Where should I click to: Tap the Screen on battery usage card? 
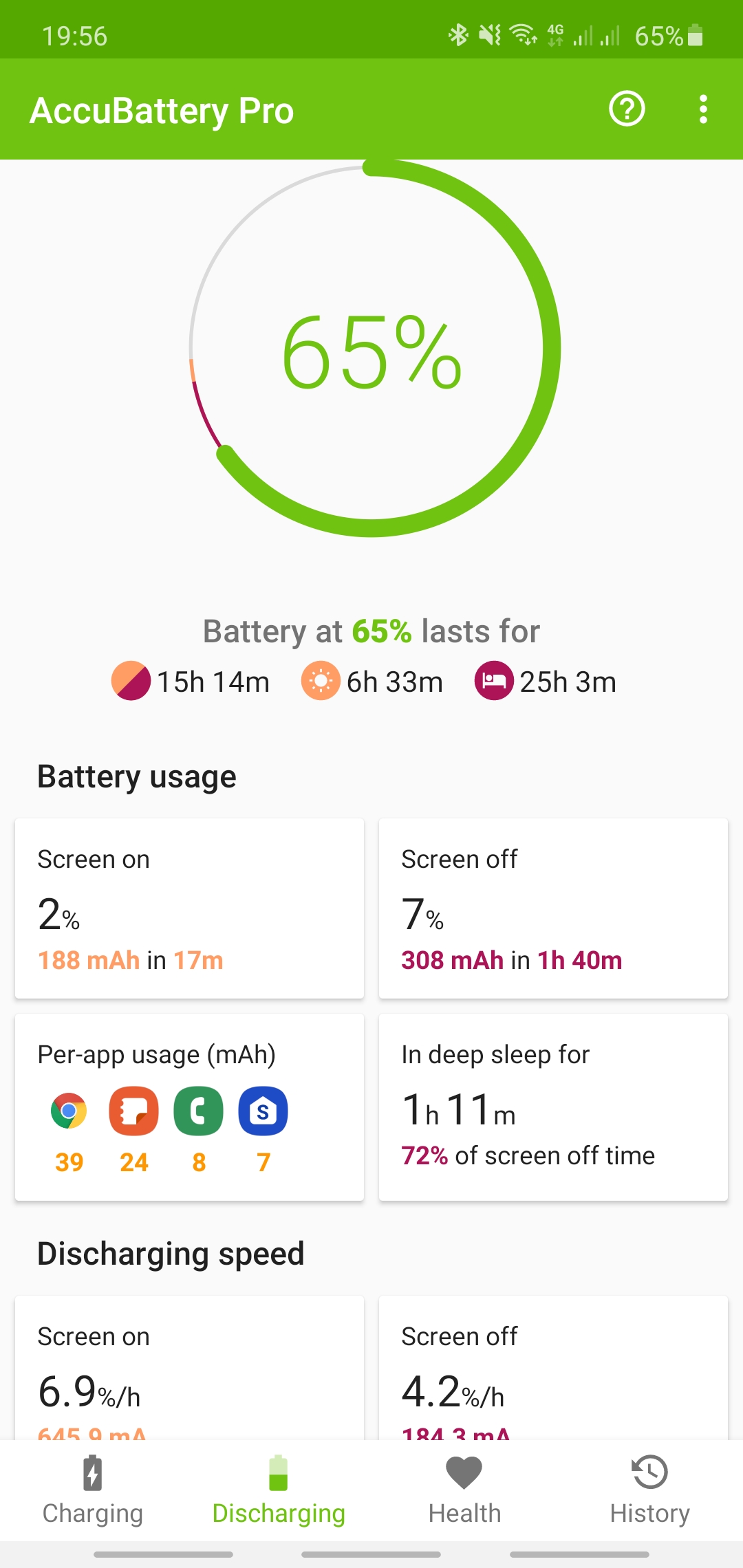(x=189, y=908)
